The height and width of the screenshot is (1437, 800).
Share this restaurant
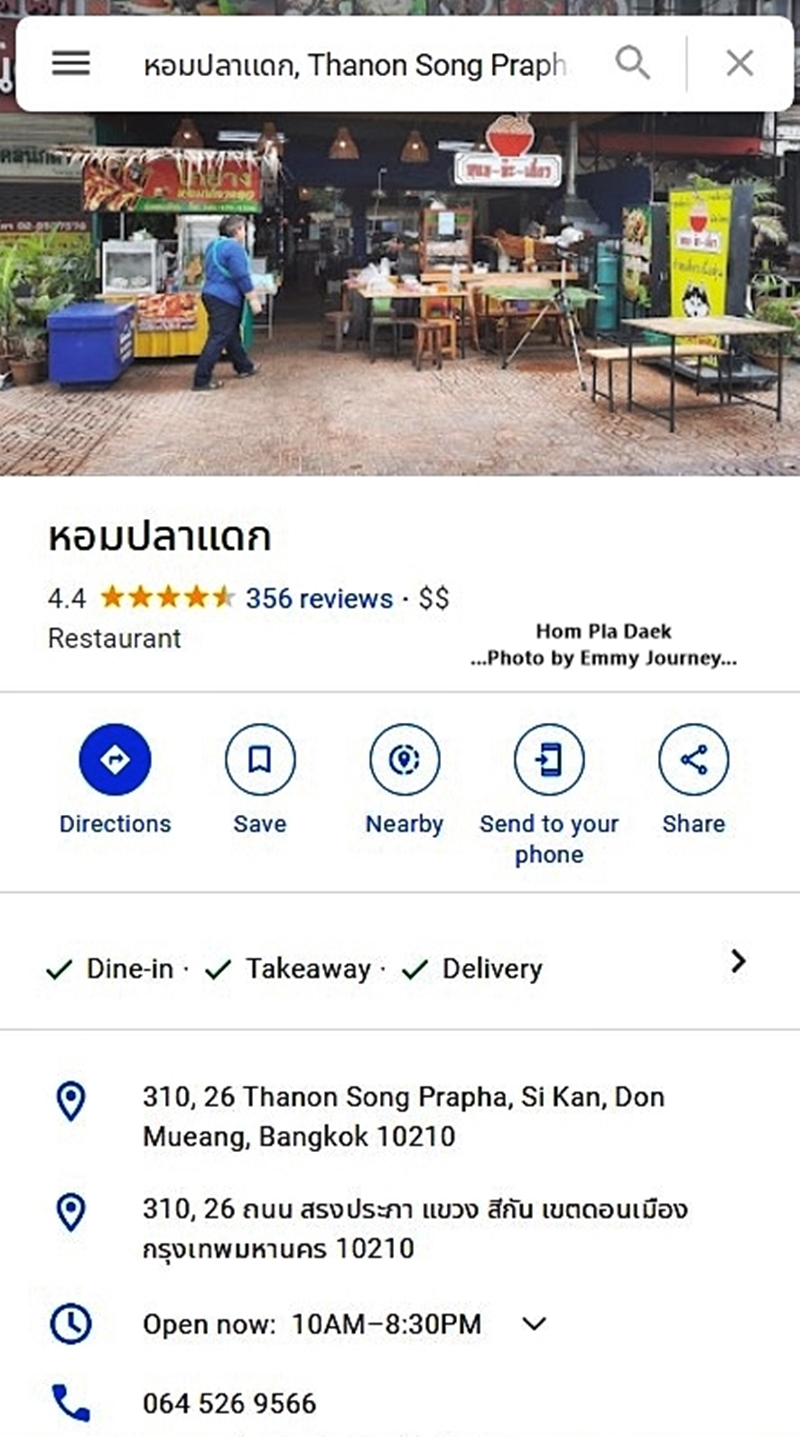pyautogui.click(x=693, y=760)
